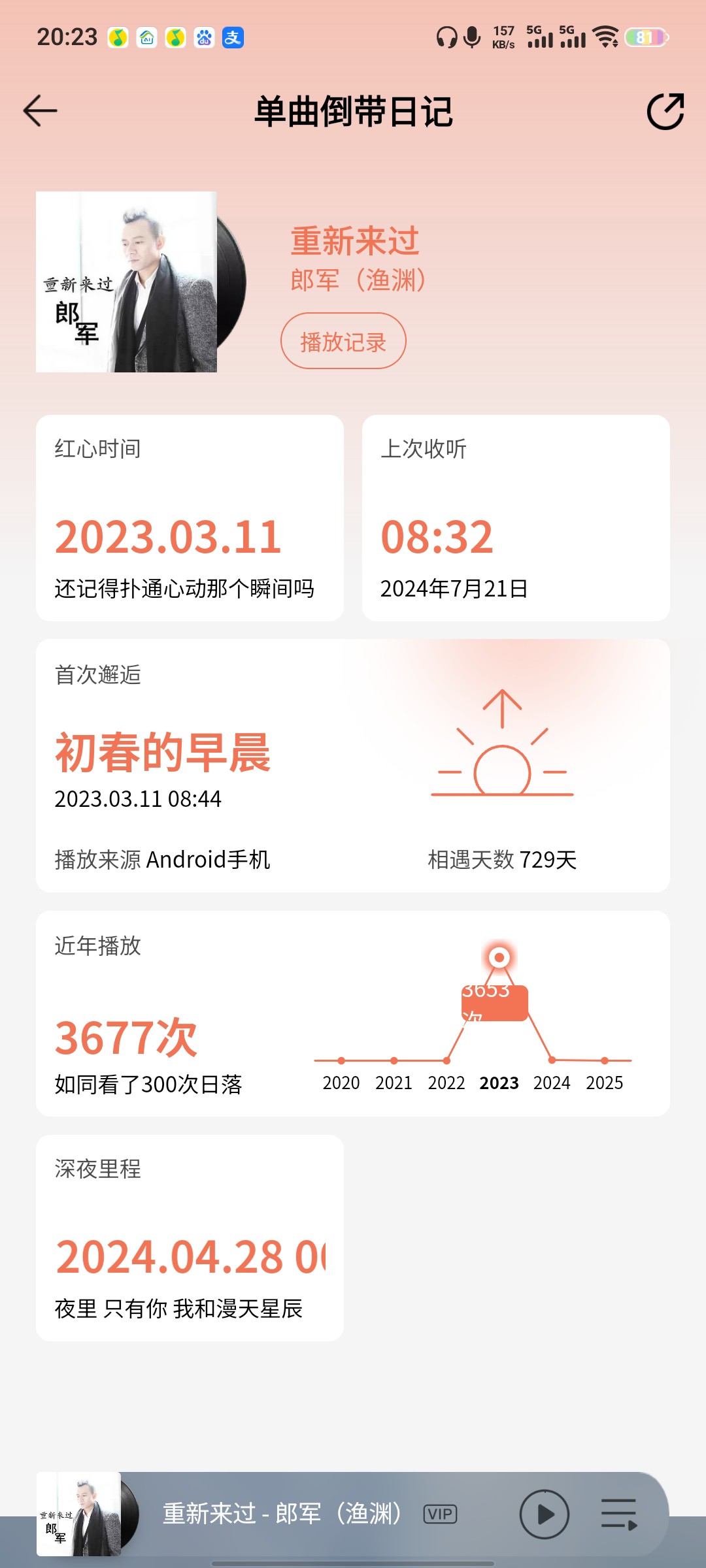Select the 2020 point on the yearly chart

341,1060
